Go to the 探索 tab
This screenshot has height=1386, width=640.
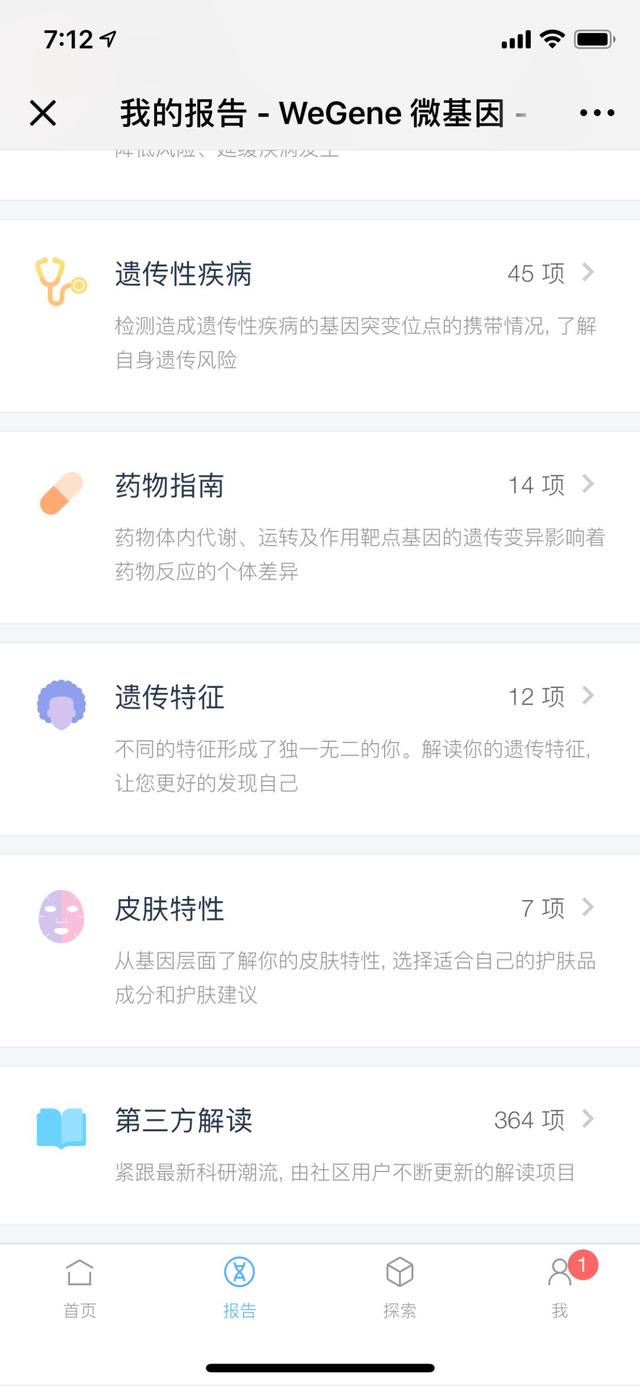pyautogui.click(x=400, y=1288)
